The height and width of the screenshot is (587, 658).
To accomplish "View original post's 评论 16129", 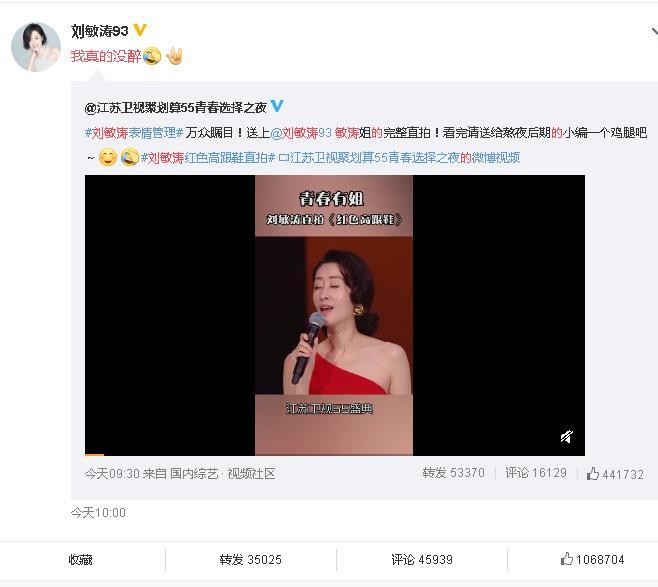I will tap(535, 474).
